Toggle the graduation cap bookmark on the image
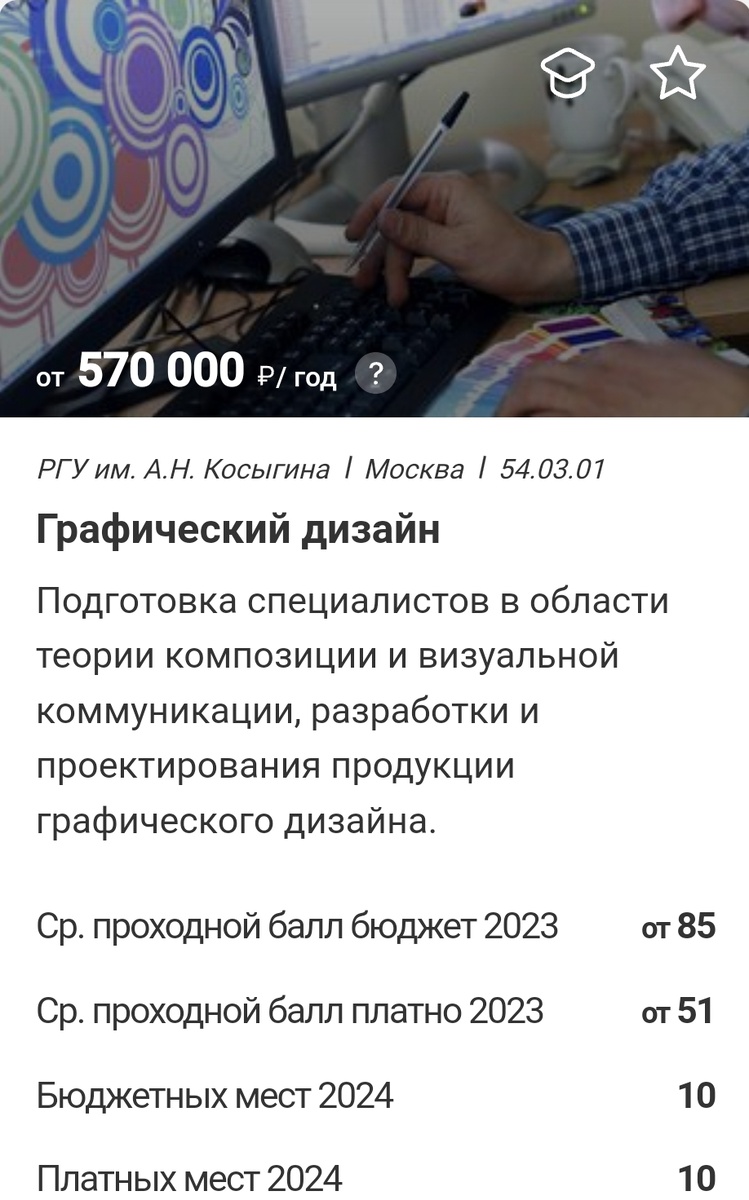The width and height of the screenshot is (749, 1200). click(568, 72)
